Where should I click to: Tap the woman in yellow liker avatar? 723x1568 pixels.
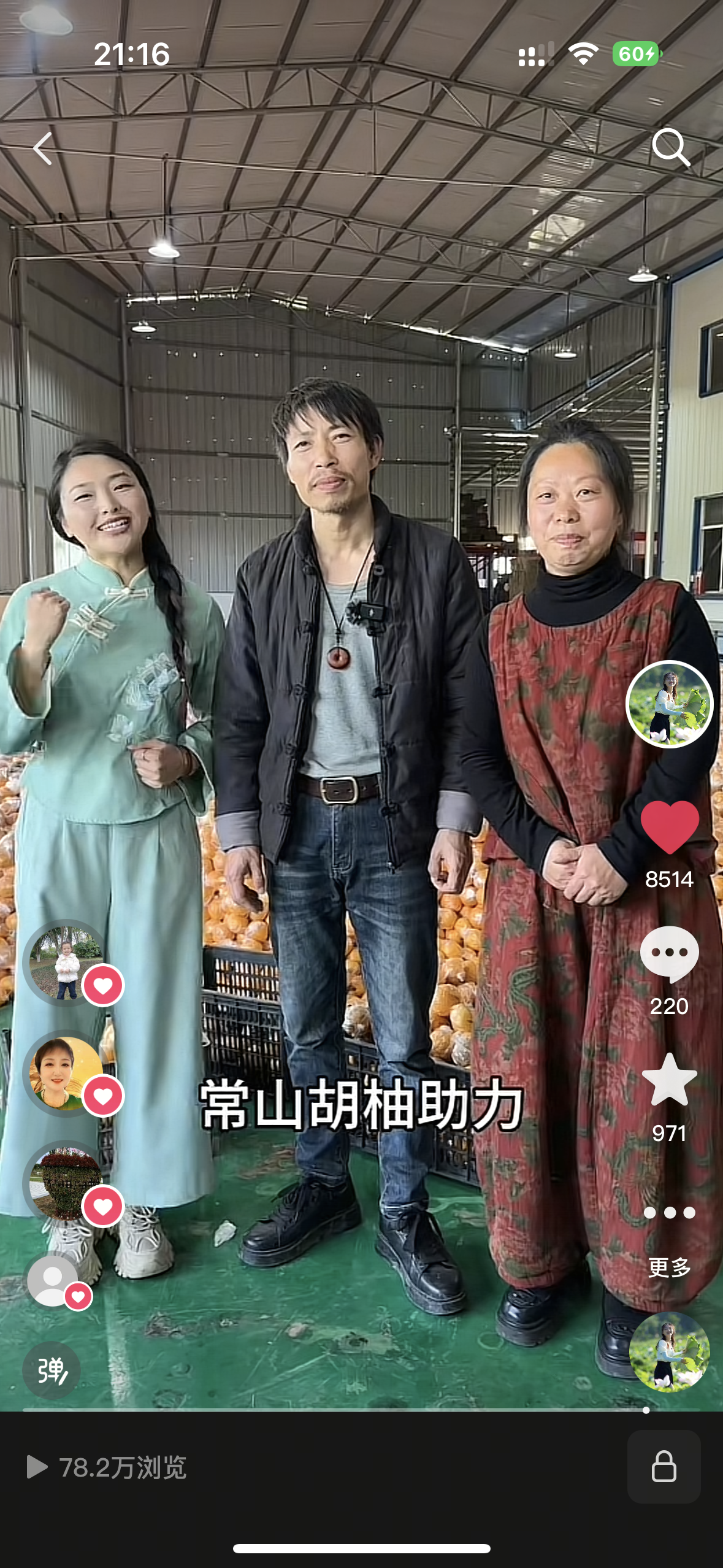(66, 1073)
